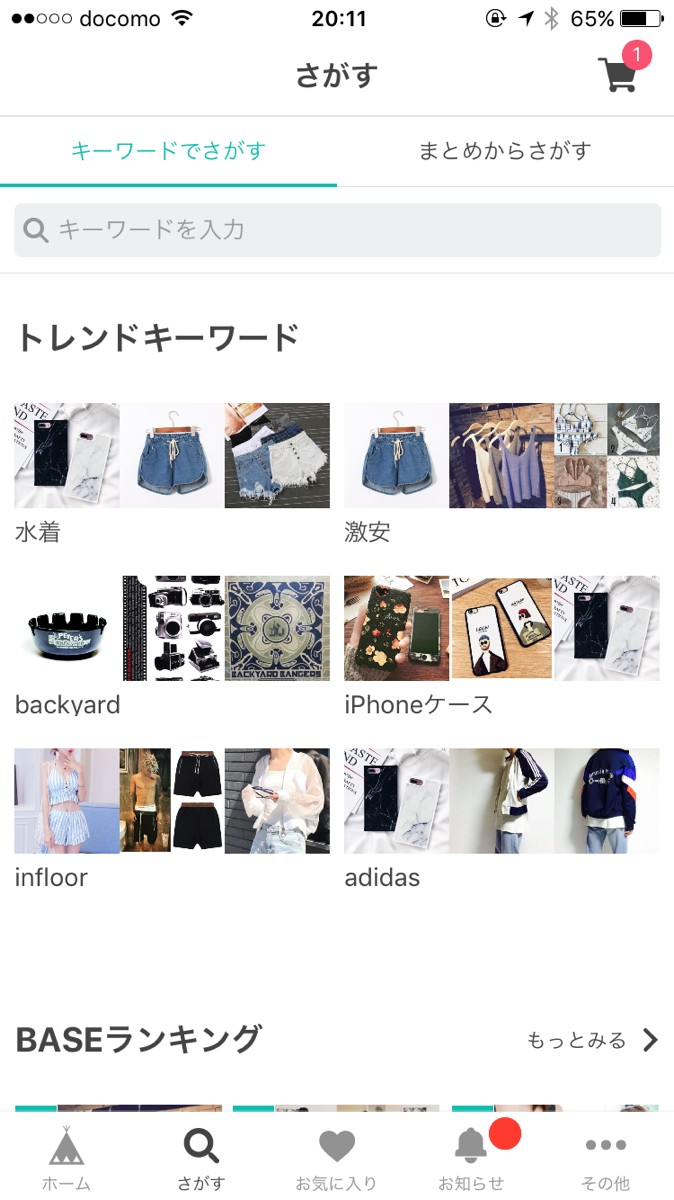Go to the ホーム tab

click(x=66, y=1158)
